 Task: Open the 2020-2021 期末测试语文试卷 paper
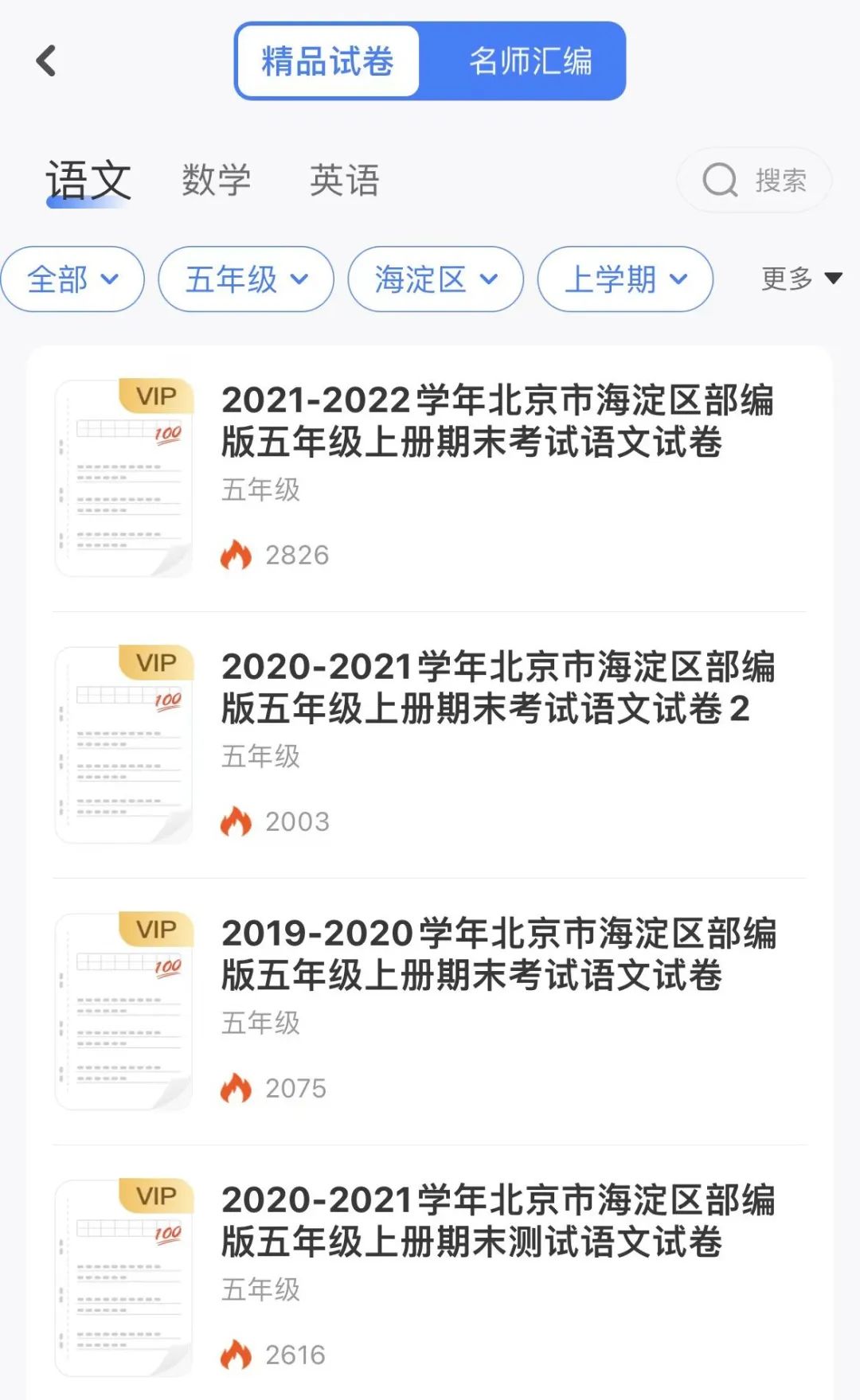pos(430,1278)
